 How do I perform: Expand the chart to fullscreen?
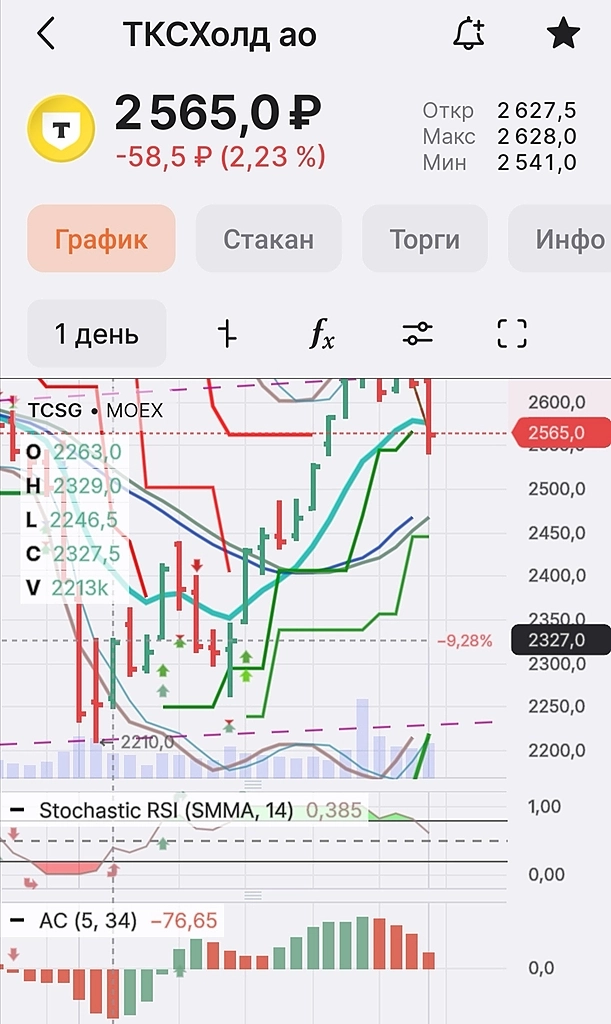pos(512,334)
